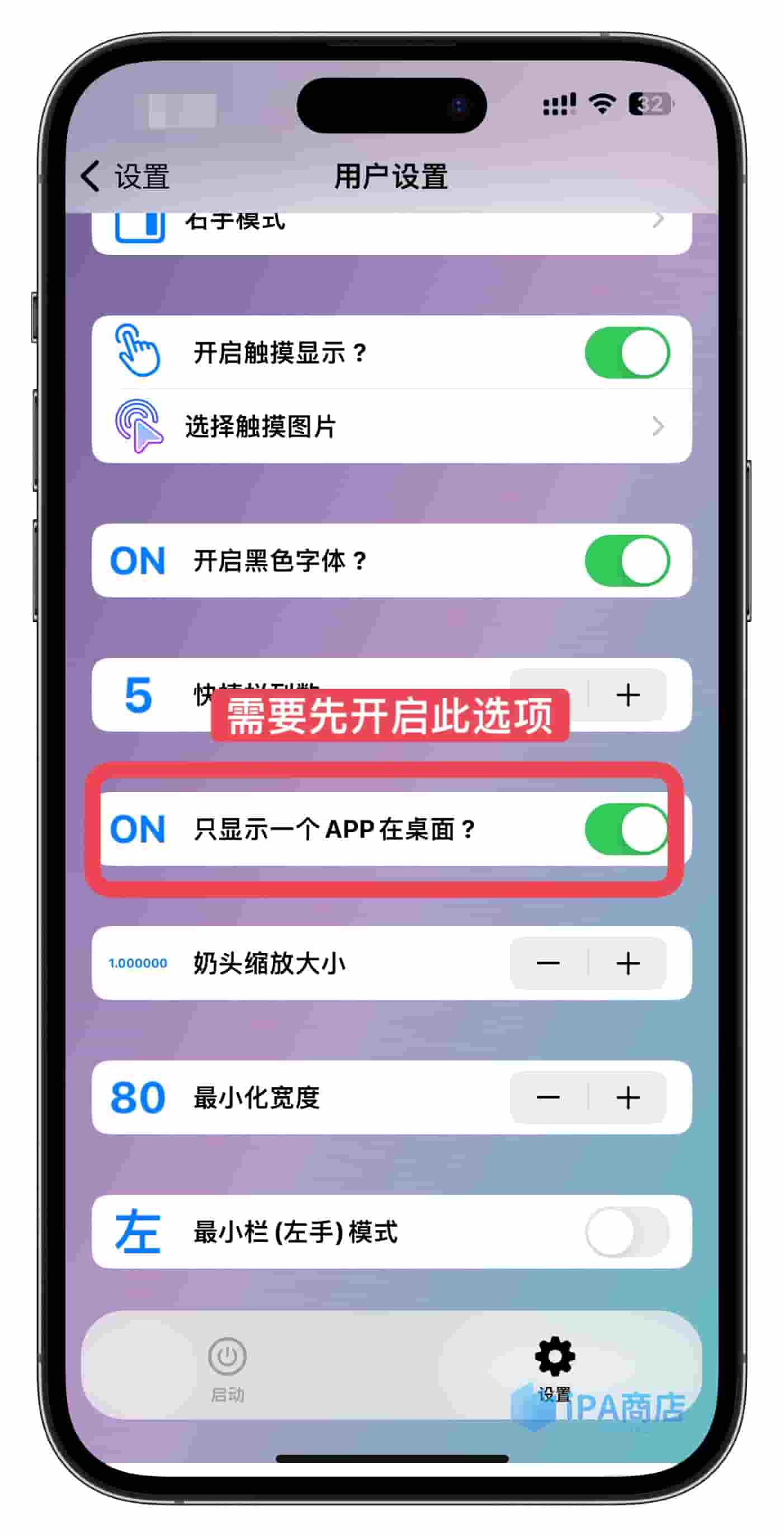
Task: Go back to 设置
Action: (x=124, y=176)
